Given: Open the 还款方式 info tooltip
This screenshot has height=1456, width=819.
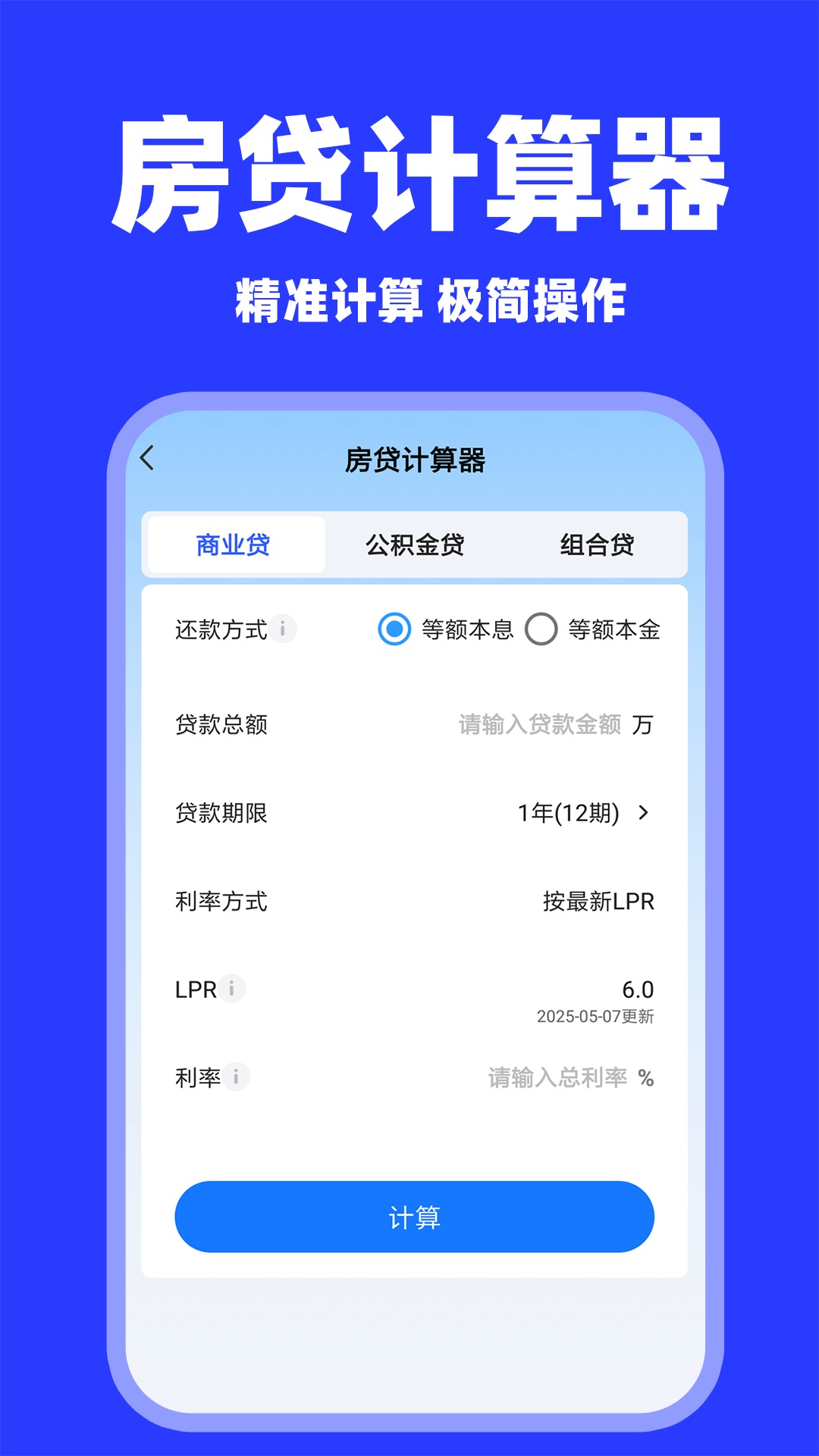Looking at the screenshot, I should 284,628.
